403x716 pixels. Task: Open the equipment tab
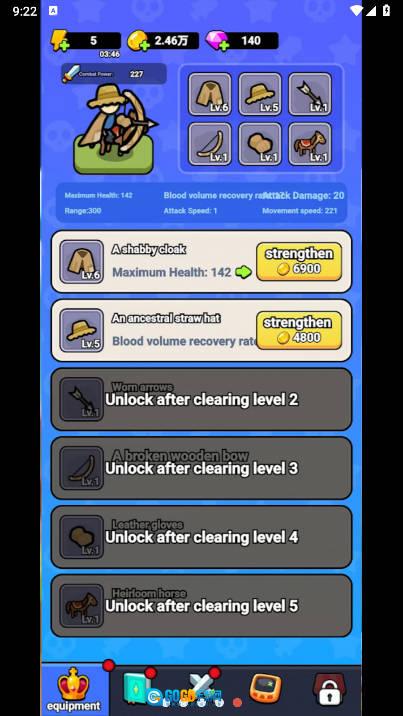pos(74,690)
